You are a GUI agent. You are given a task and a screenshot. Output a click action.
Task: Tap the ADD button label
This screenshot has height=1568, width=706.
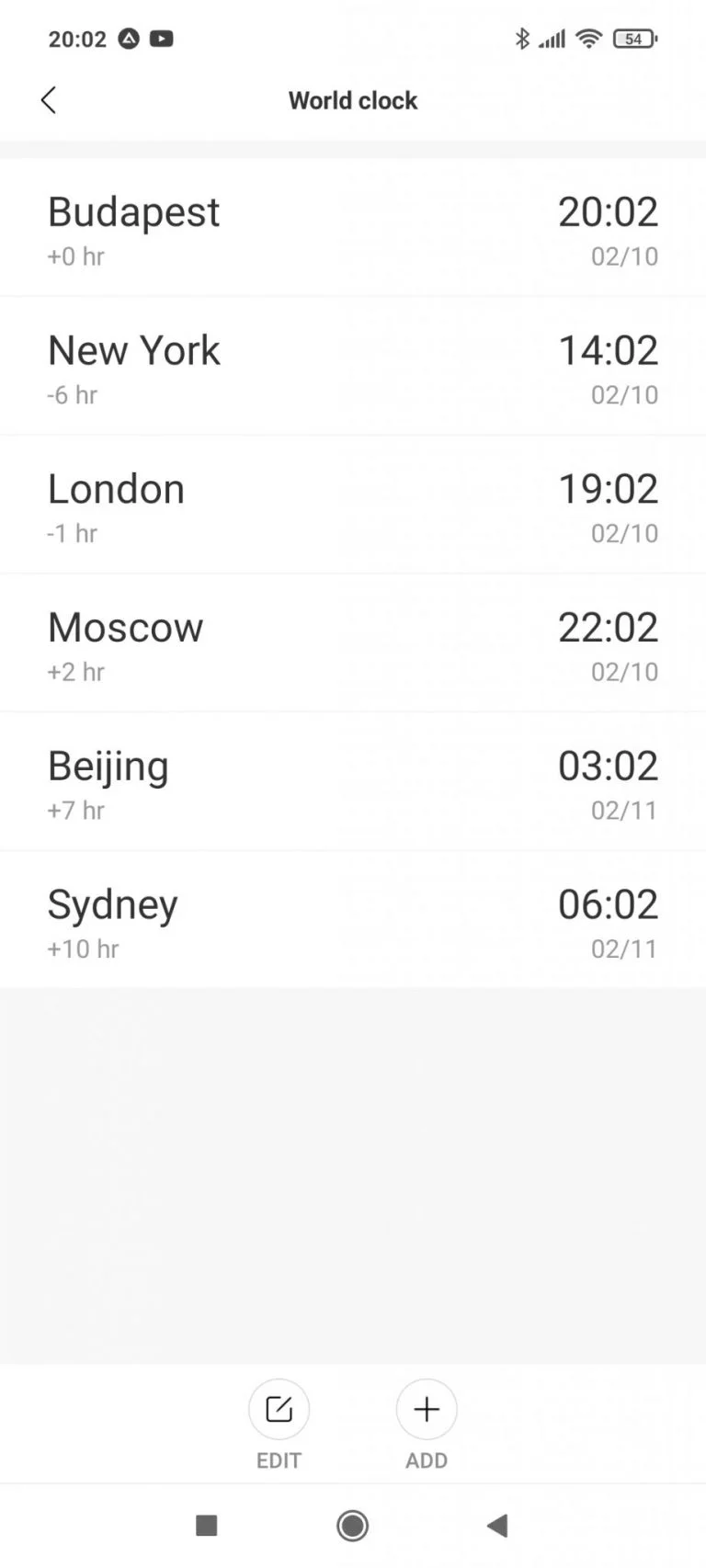click(x=426, y=1460)
